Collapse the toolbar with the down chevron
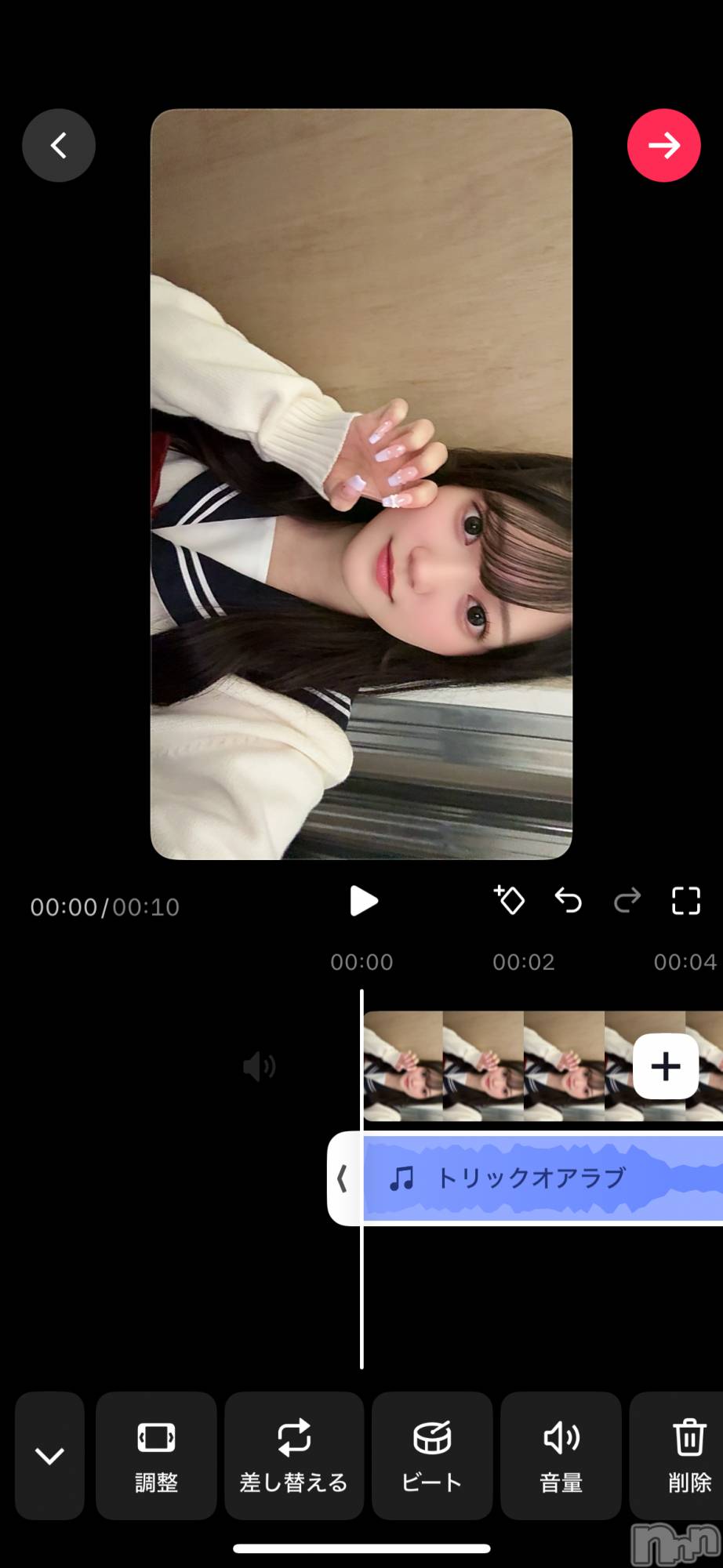Image resolution: width=723 pixels, height=1568 pixels. [49, 1456]
